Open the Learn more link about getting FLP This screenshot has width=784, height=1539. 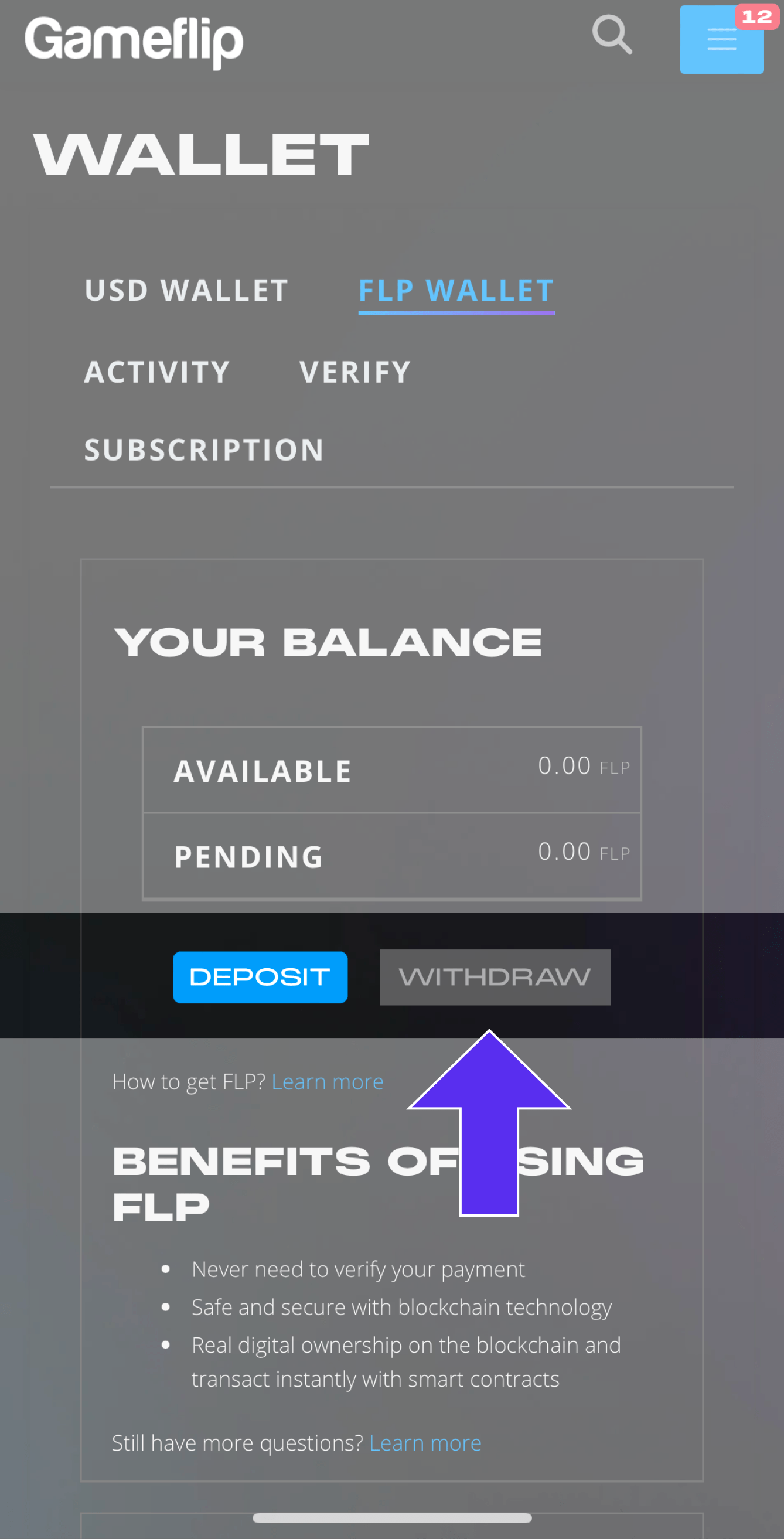327,1081
